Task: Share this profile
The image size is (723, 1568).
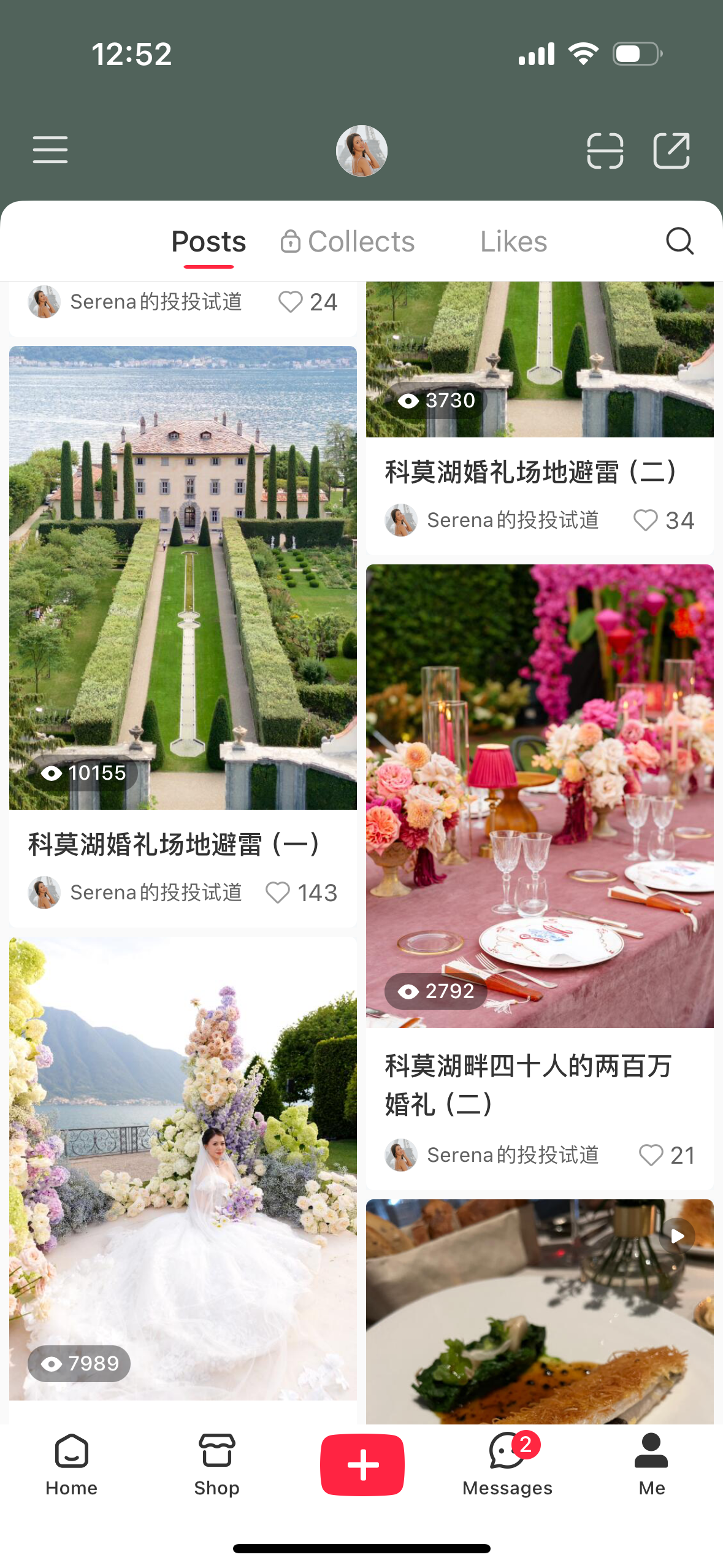Action: 671,150
